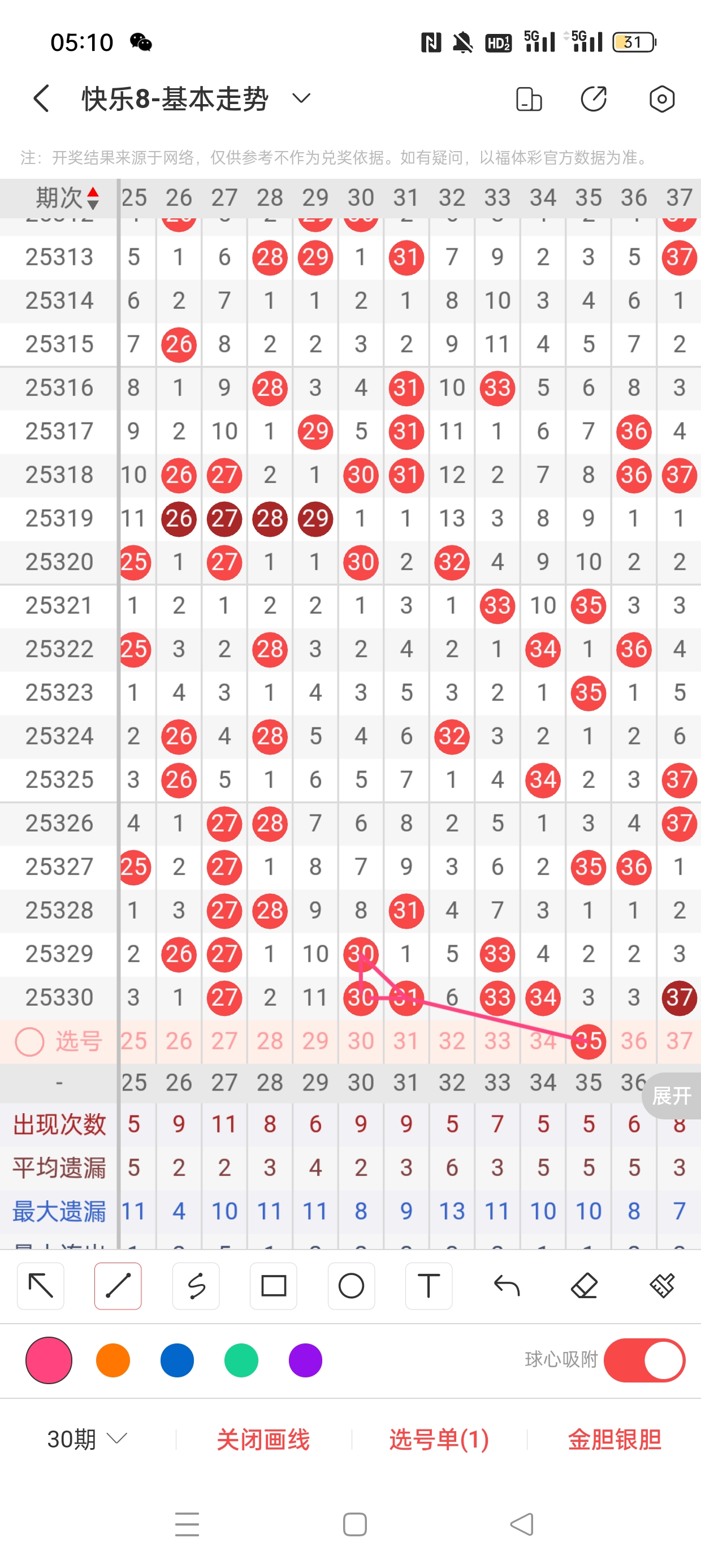The width and height of the screenshot is (701, 1568).
Task: Turn off the 球心吸附 snap switch
Action: click(x=644, y=1360)
